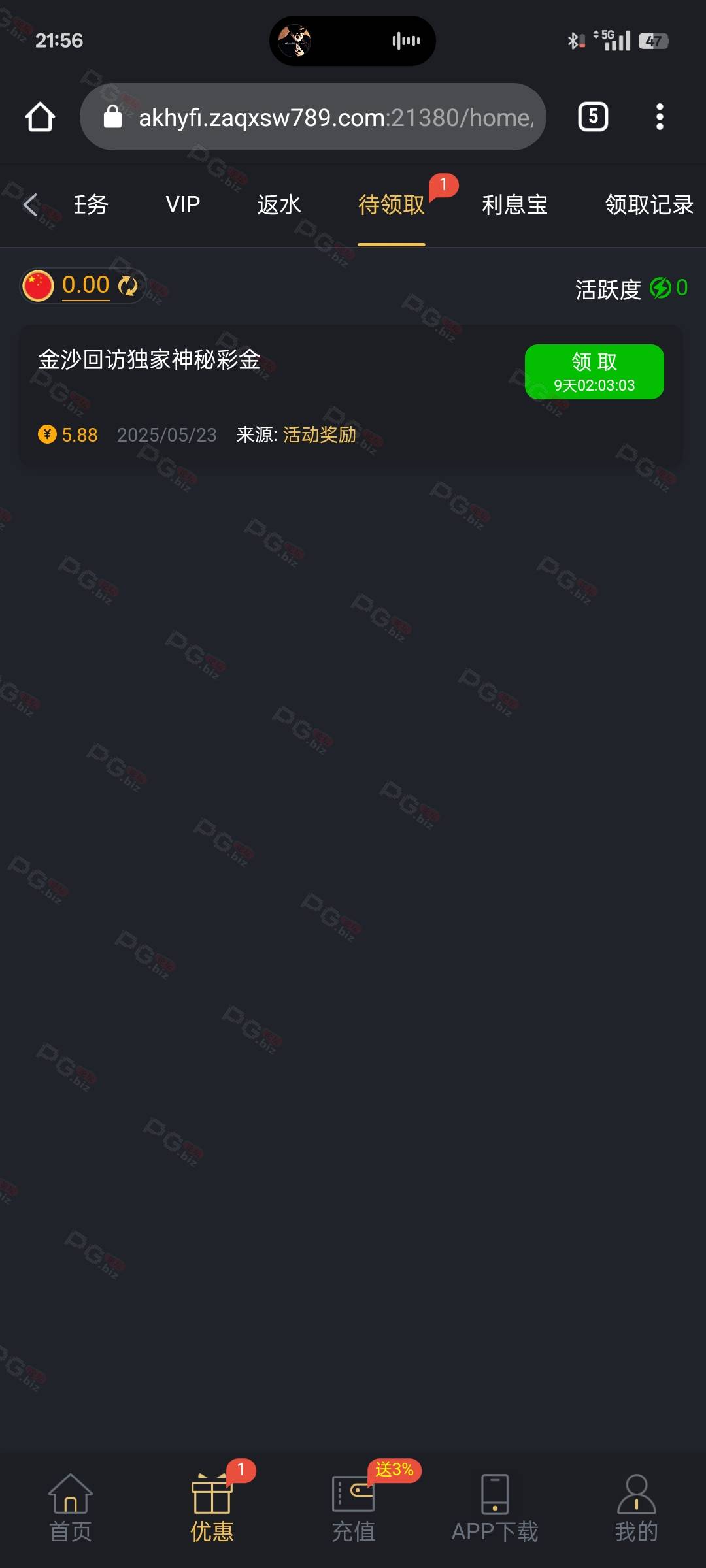Open the browser overflow menu

pyautogui.click(x=660, y=118)
